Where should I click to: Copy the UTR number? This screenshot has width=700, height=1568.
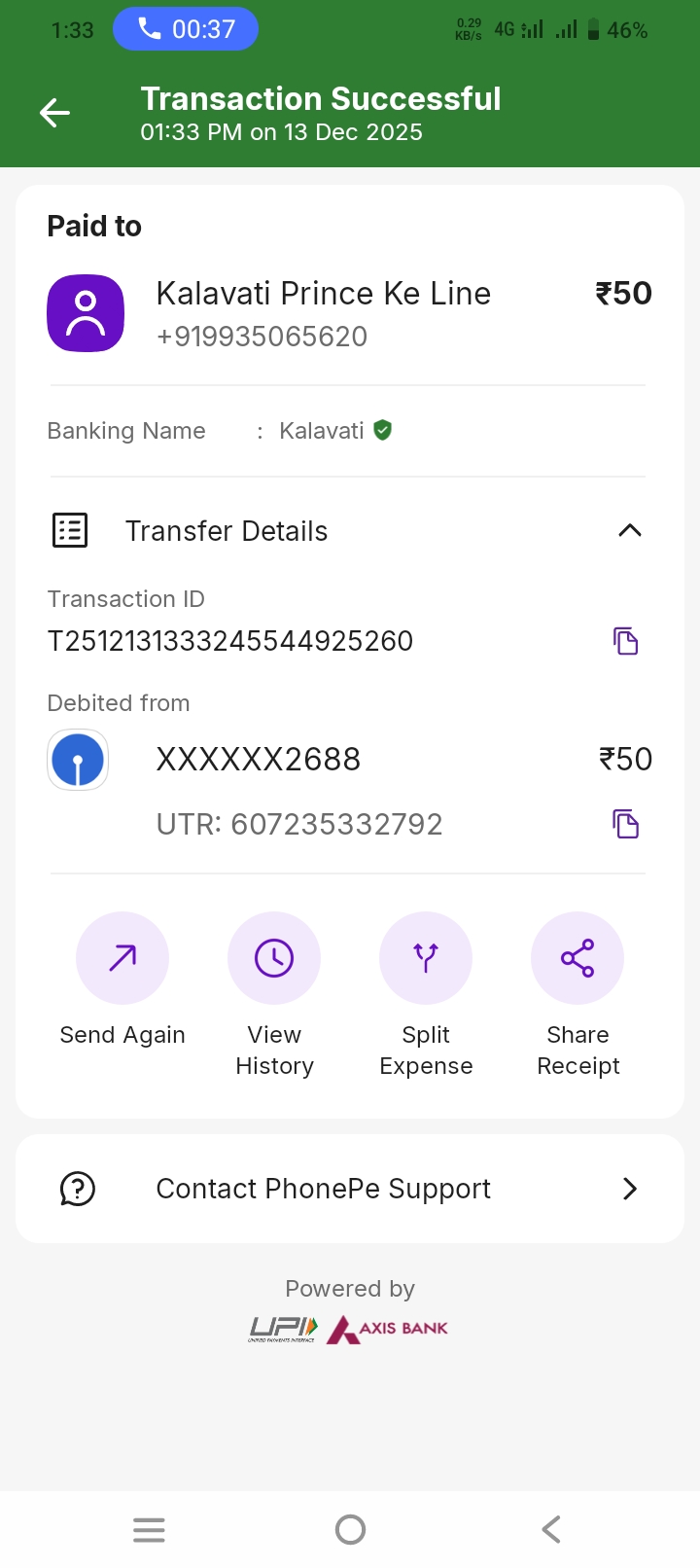tap(625, 824)
